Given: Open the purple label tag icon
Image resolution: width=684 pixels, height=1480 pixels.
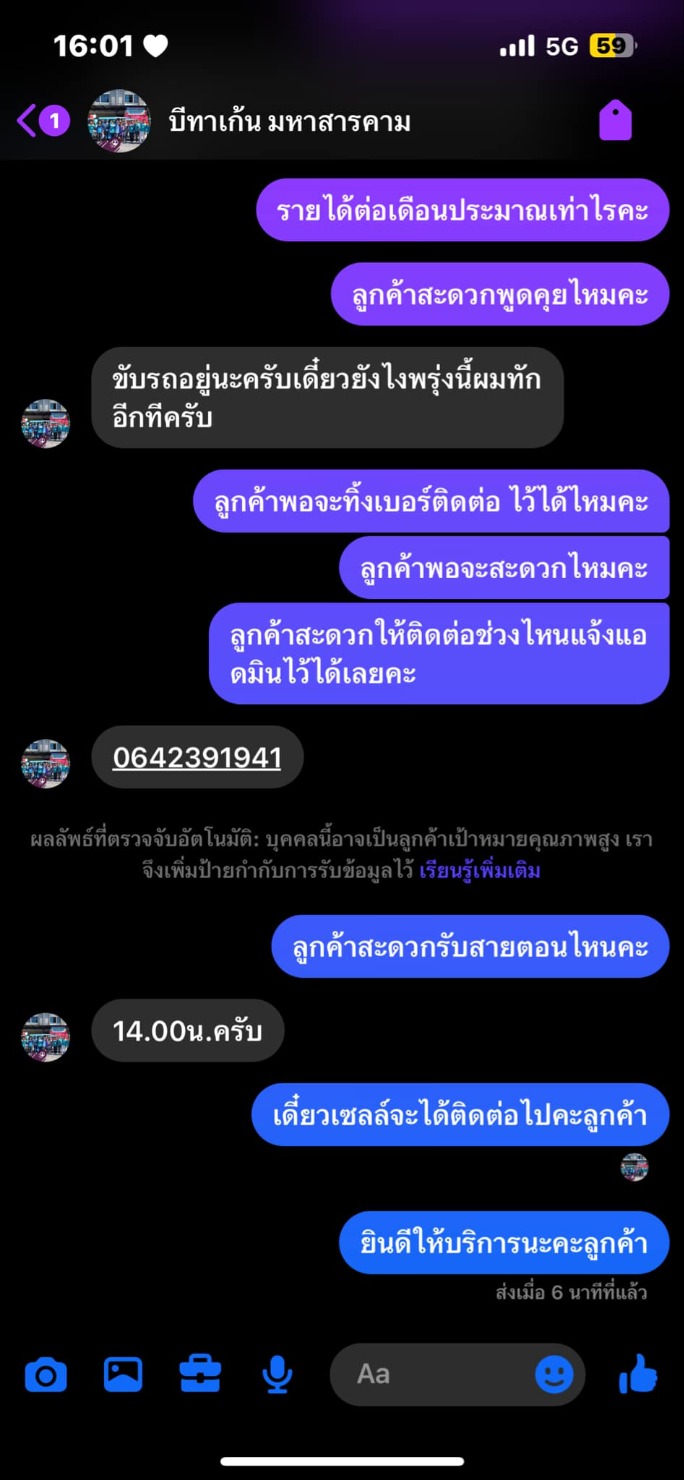Looking at the screenshot, I should [616, 121].
